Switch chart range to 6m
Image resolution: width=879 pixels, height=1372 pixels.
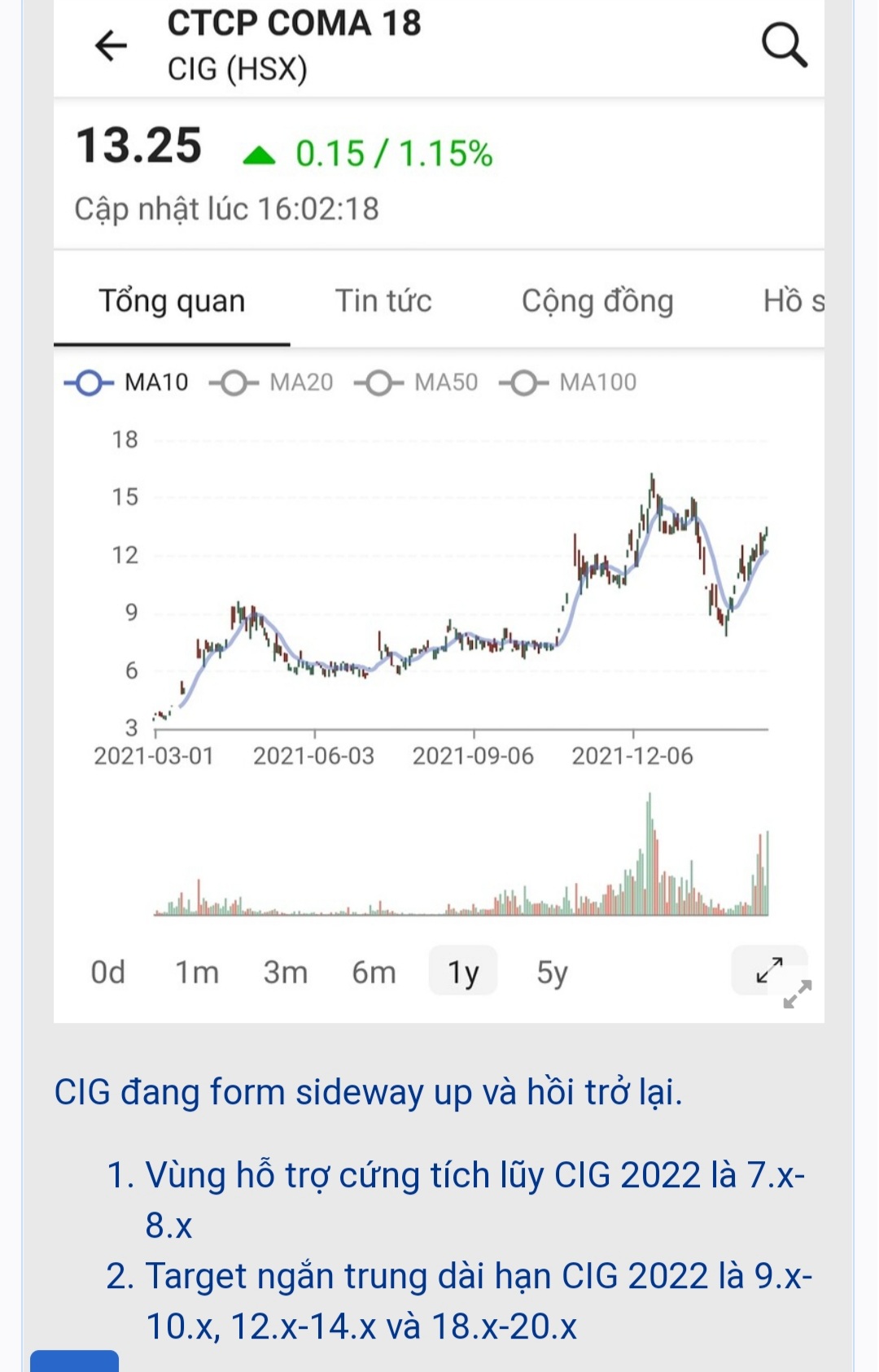[x=374, y=972]
